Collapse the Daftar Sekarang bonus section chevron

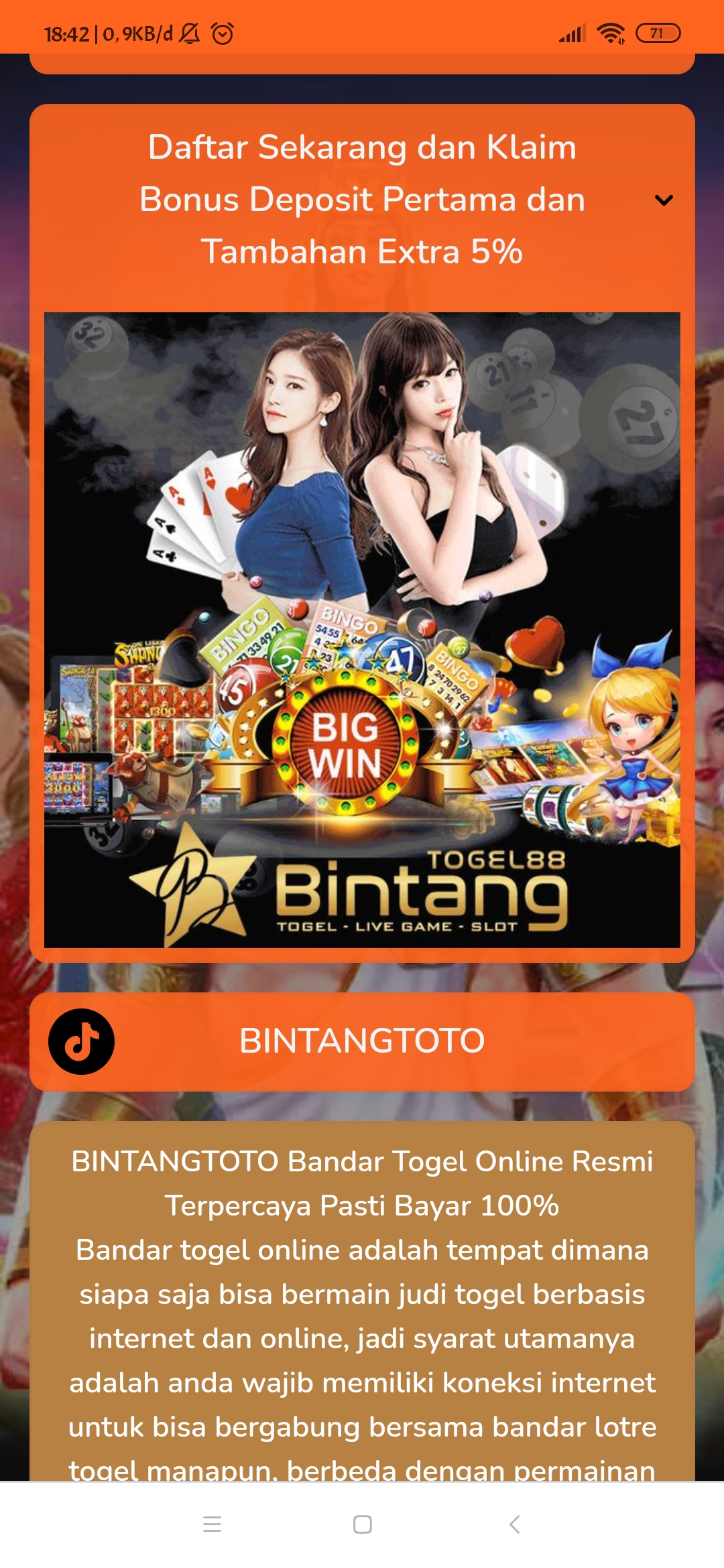pyautogui.click(x=663, y=200)
